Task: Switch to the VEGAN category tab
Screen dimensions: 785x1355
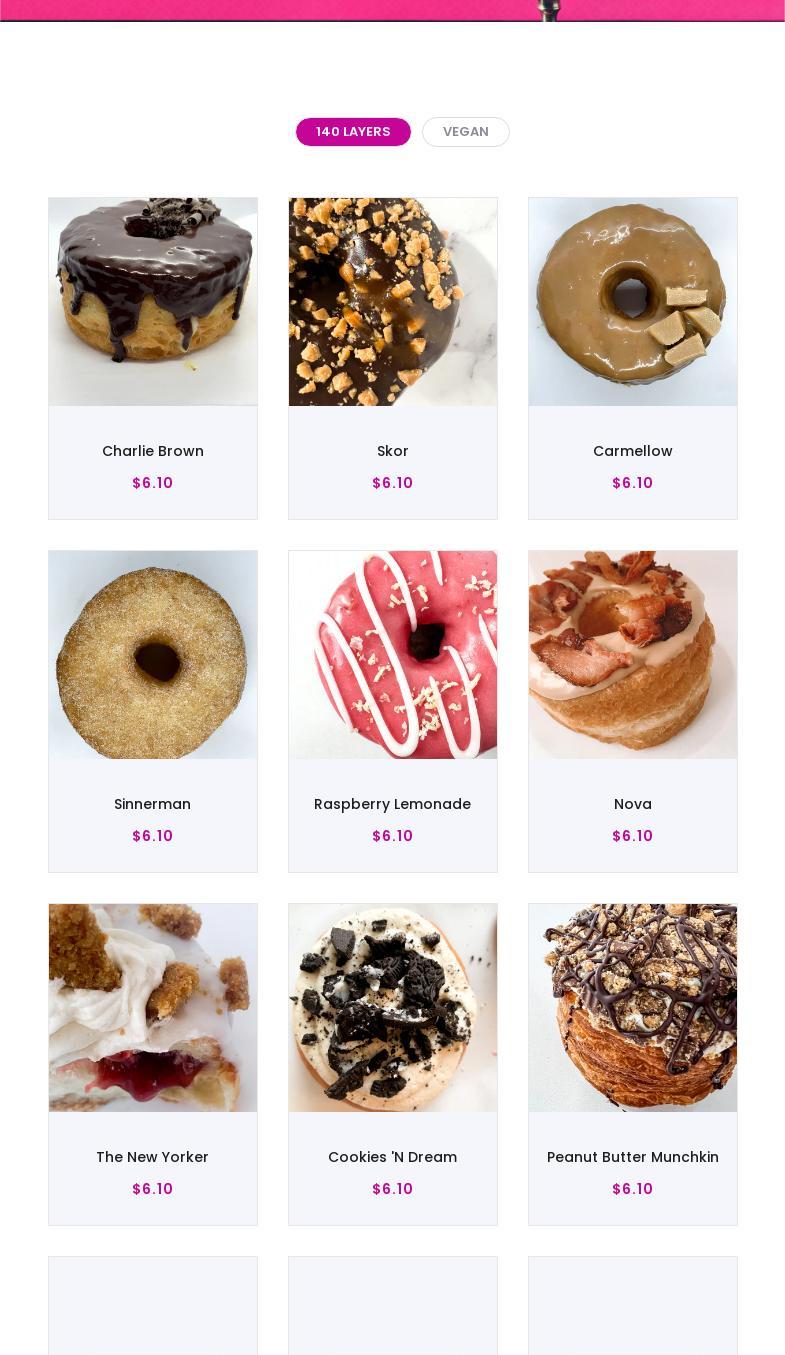Action: (x=466, y=131)
